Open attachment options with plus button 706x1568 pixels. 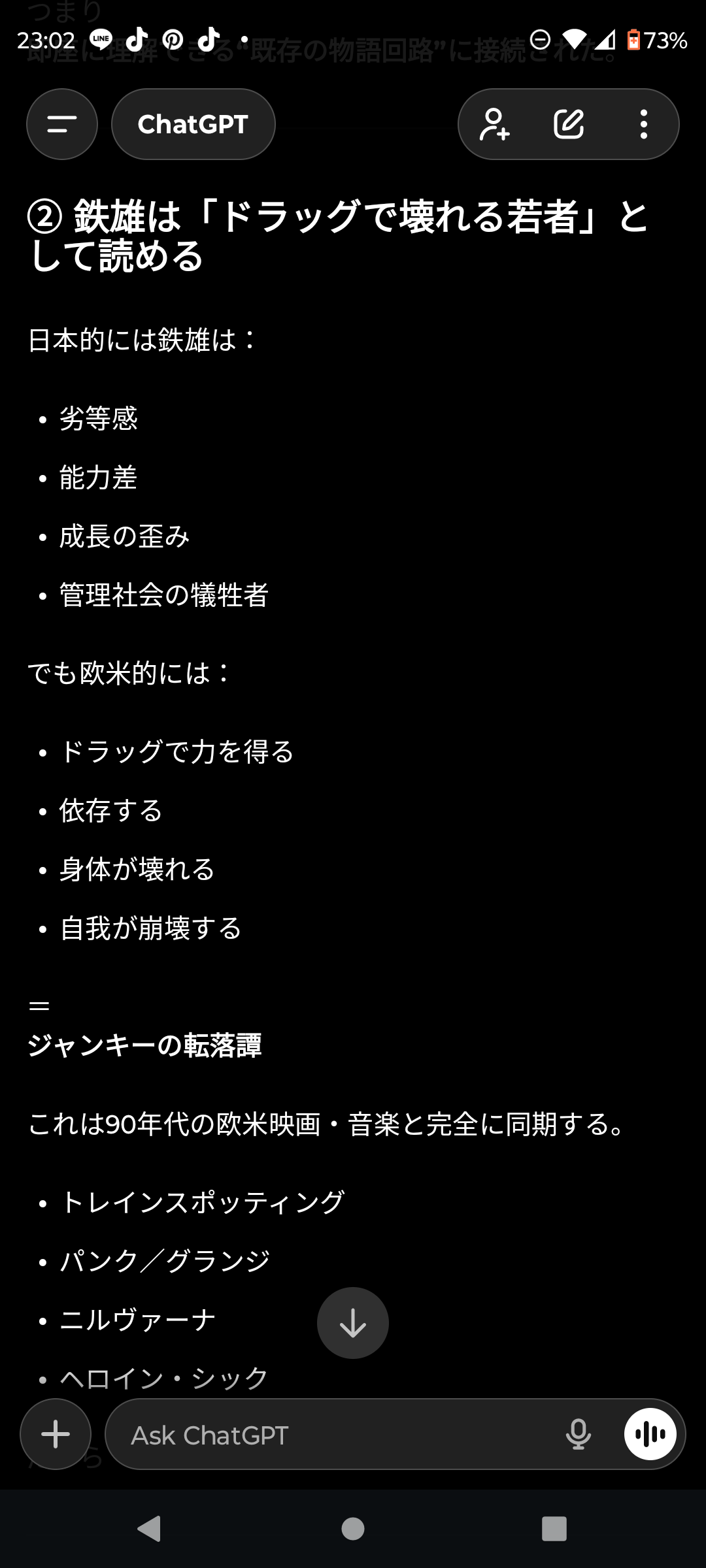click(56, 1434)
